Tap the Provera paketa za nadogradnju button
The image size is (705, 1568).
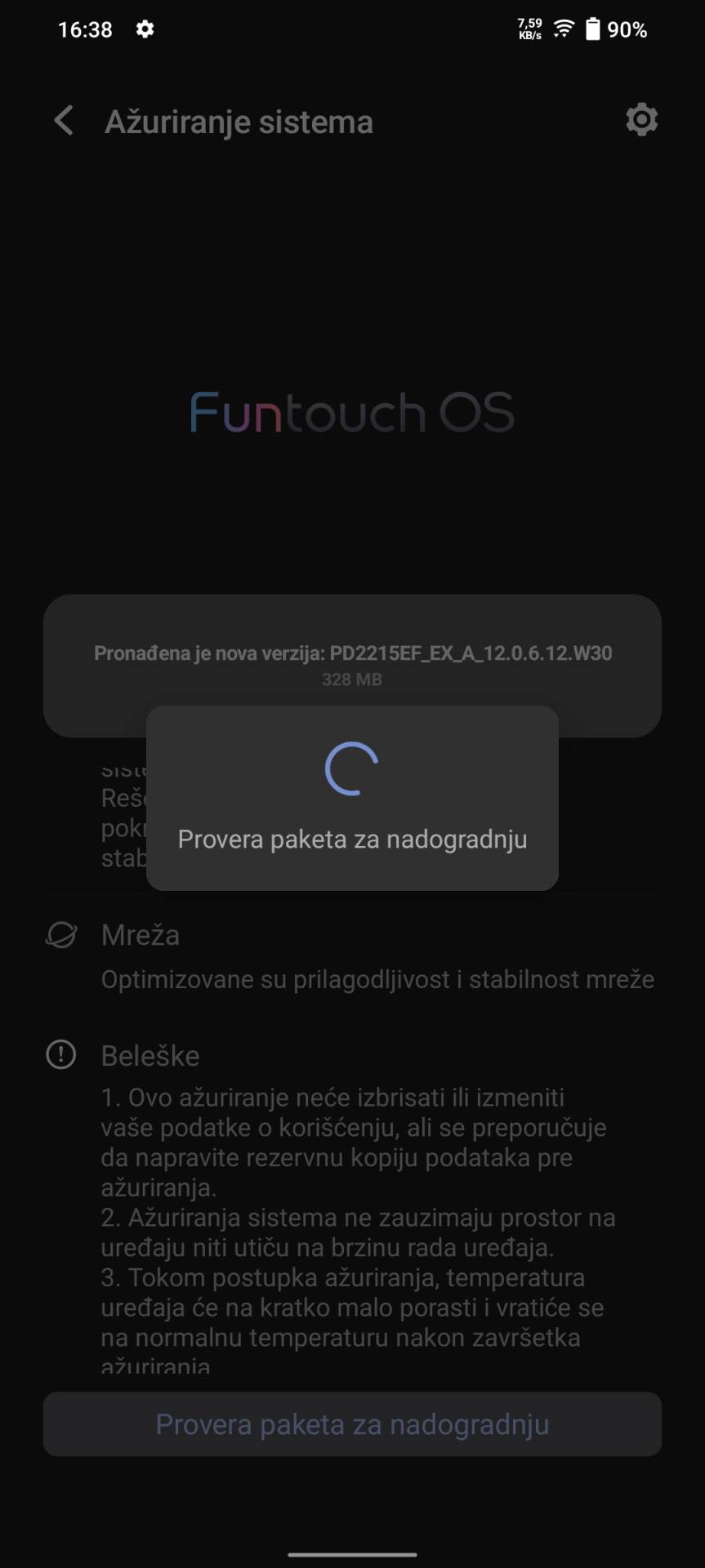point(352,1424)
